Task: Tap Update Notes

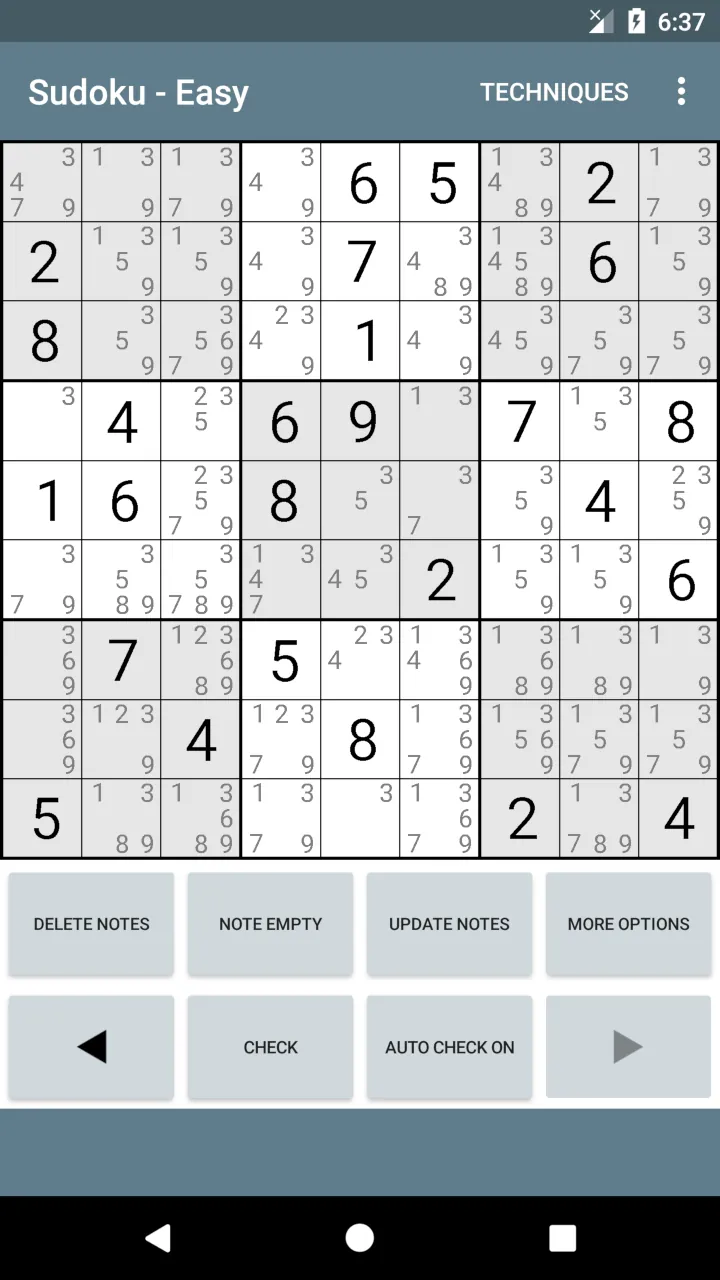Action: tap(449, 924)
